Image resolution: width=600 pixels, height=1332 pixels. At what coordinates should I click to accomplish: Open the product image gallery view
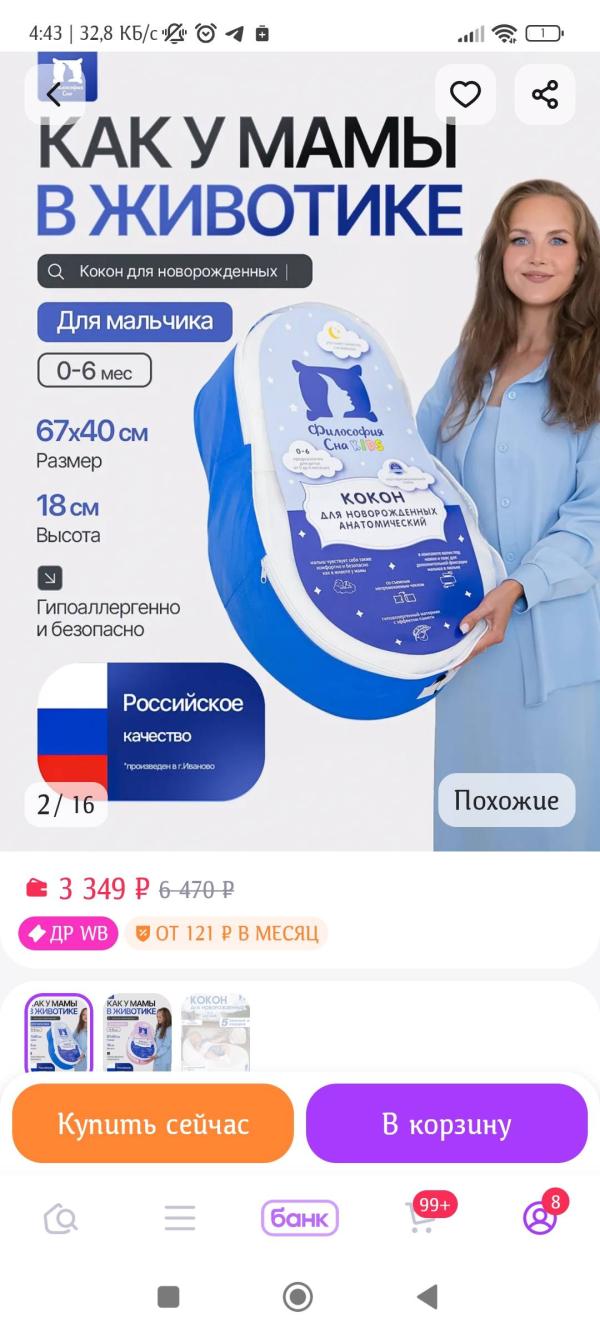[x=300, y=450]
